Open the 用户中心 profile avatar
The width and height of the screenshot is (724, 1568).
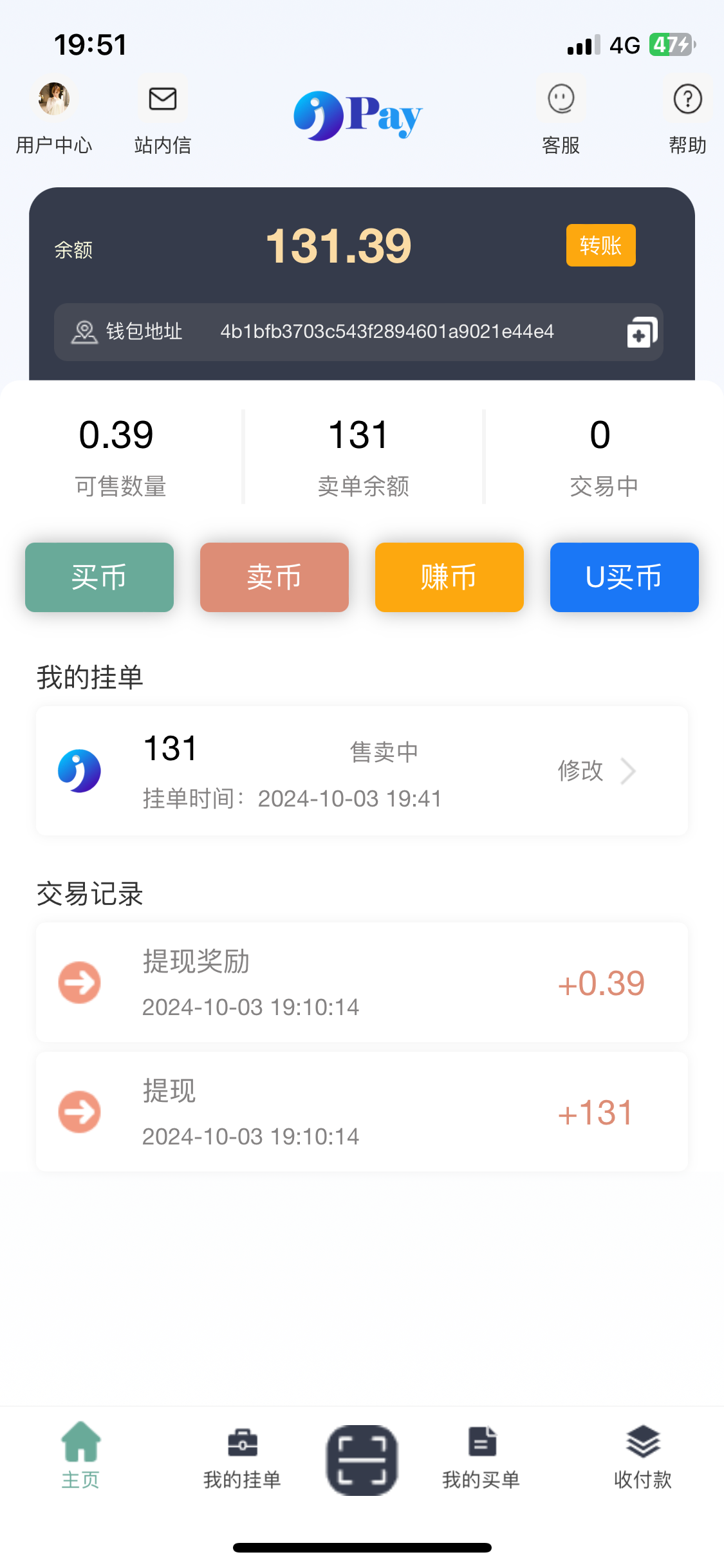coord(53,100)
